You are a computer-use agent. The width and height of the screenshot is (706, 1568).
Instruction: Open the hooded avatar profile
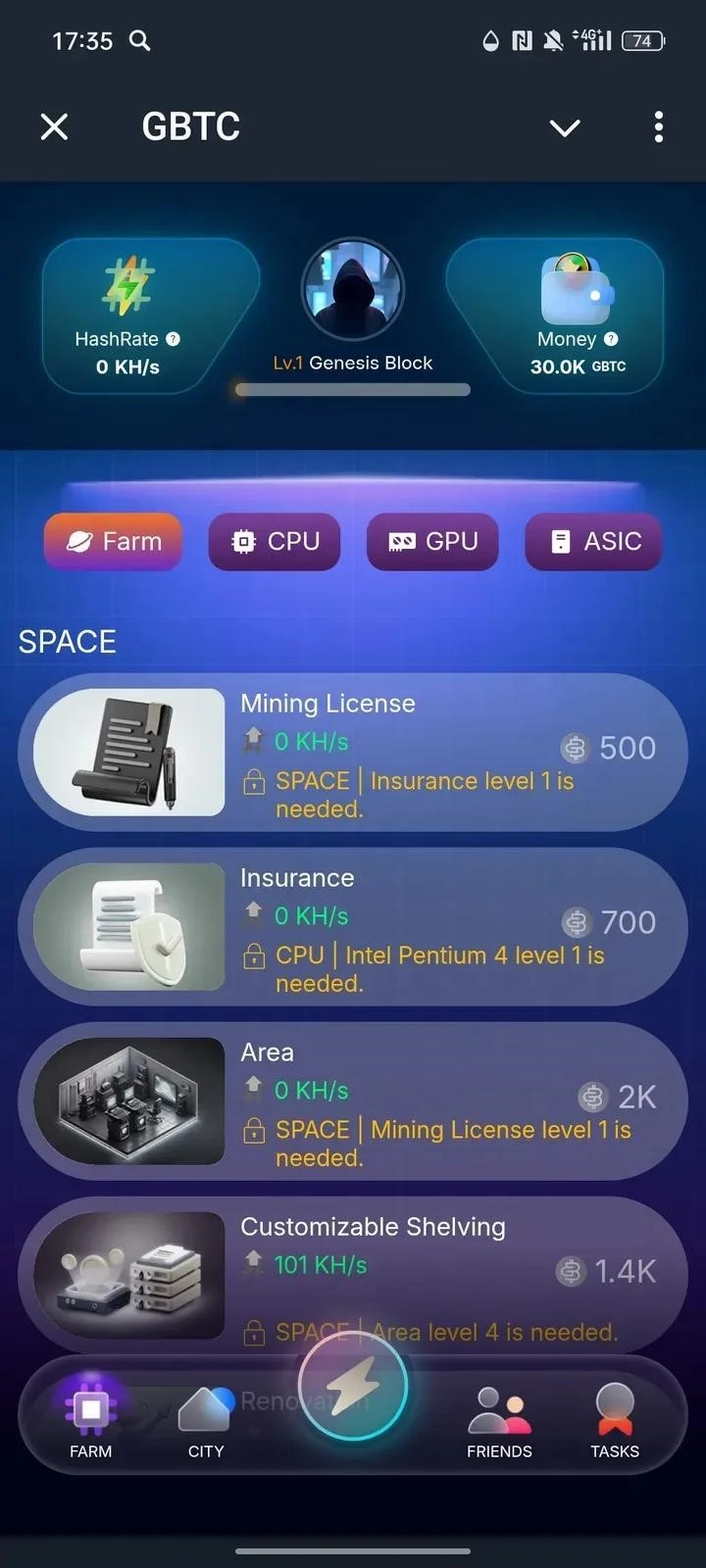(x=353, y=289)
